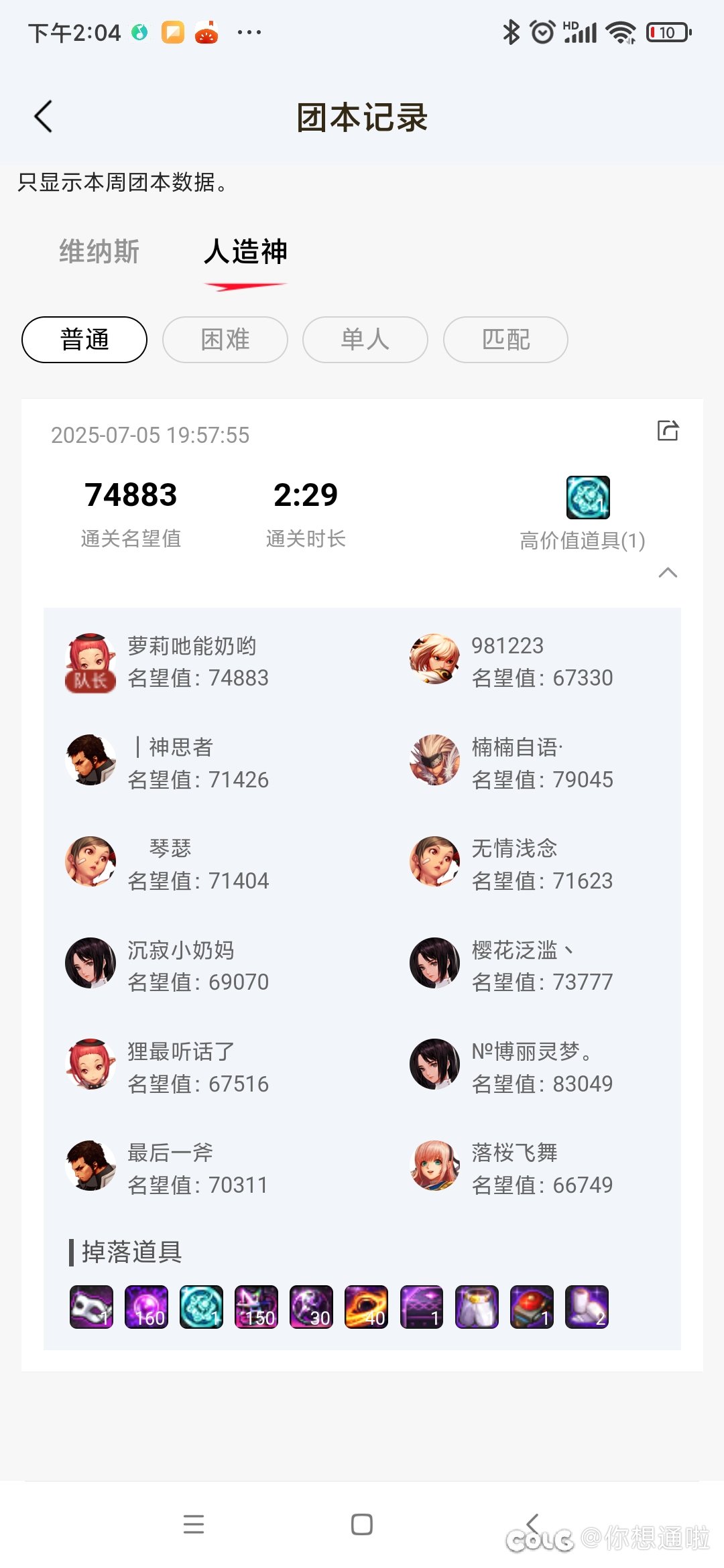Go back from 团本记录 page
This screenshot has width=724, height=1568.
pyautogui.click(x=44, y=117)
